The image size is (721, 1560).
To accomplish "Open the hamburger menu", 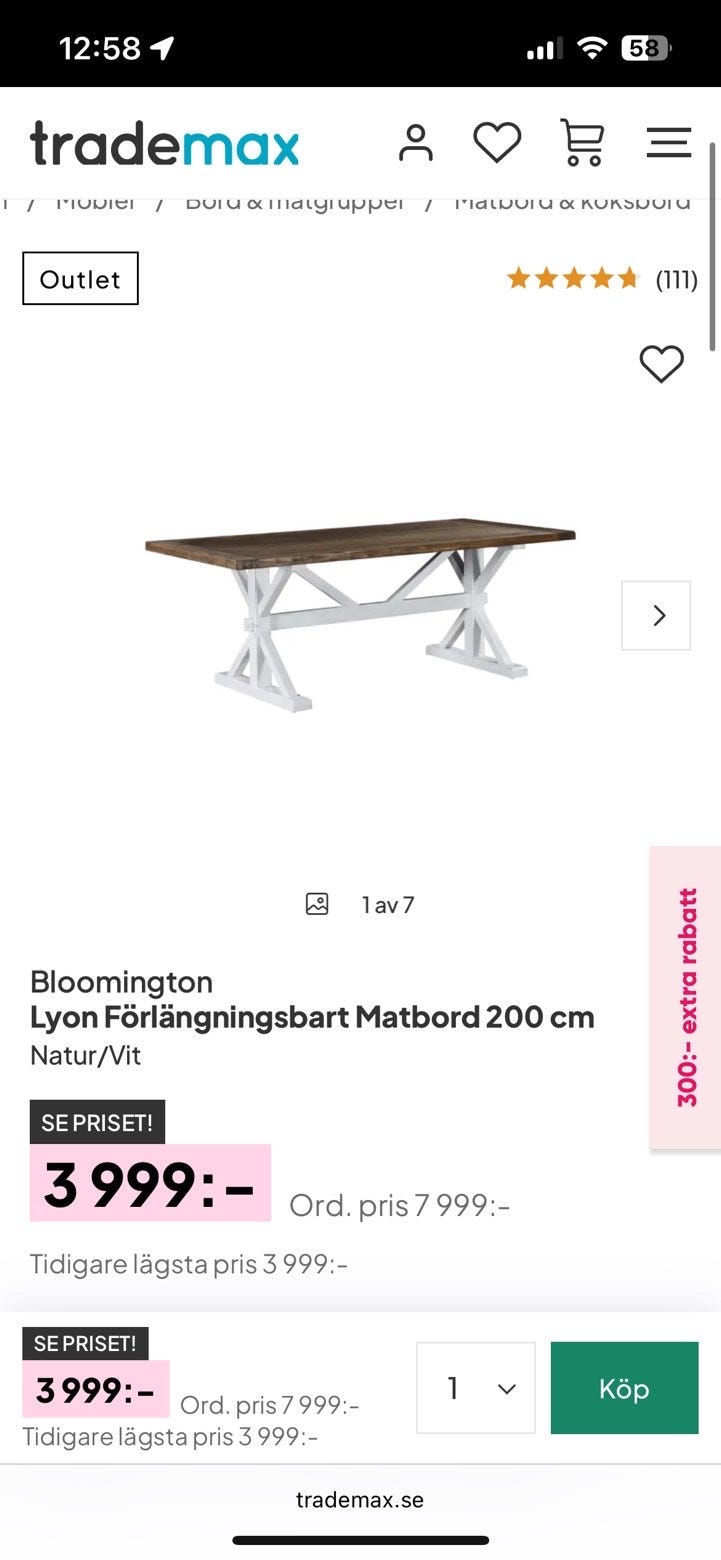I will [669, 143].
